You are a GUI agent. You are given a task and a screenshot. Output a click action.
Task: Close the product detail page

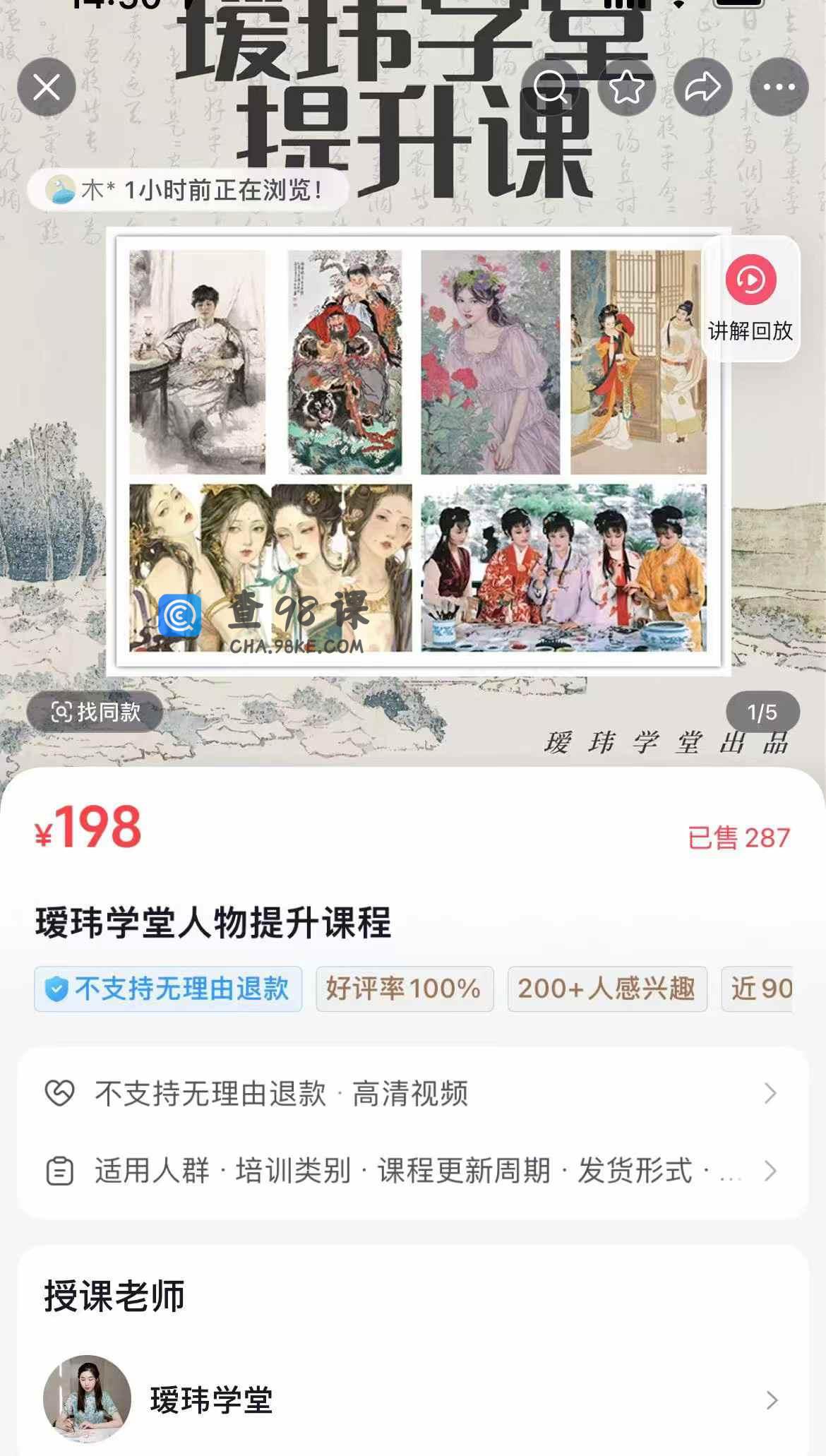click(x=47, y=88)
